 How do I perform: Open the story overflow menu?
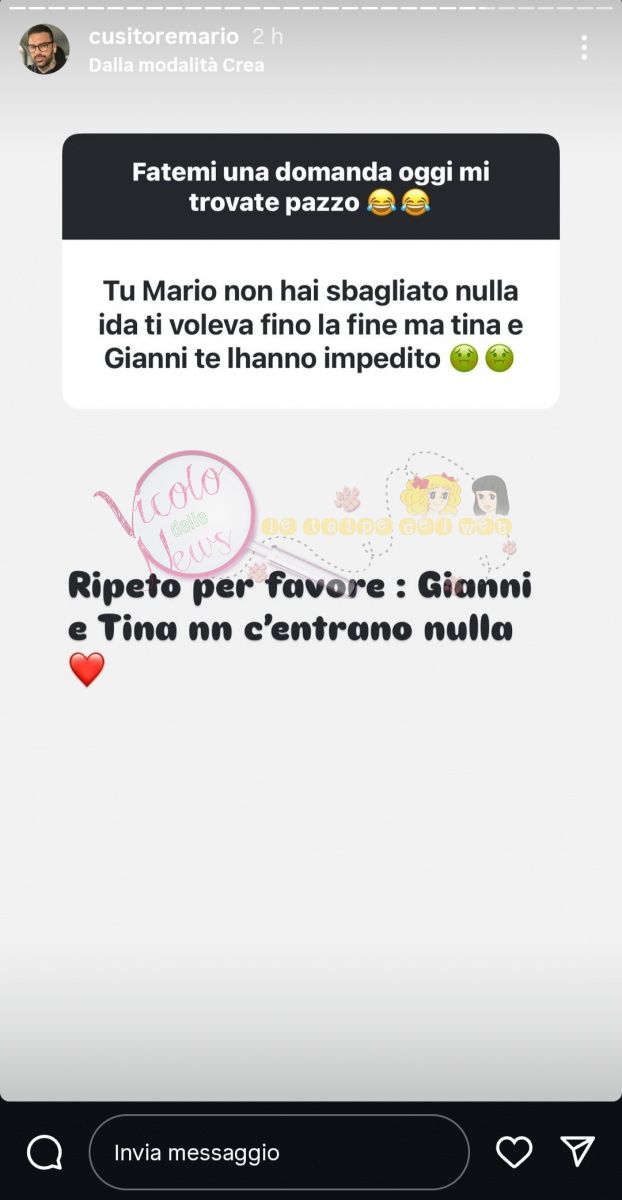pyautogui.click(x=584, y=47)
